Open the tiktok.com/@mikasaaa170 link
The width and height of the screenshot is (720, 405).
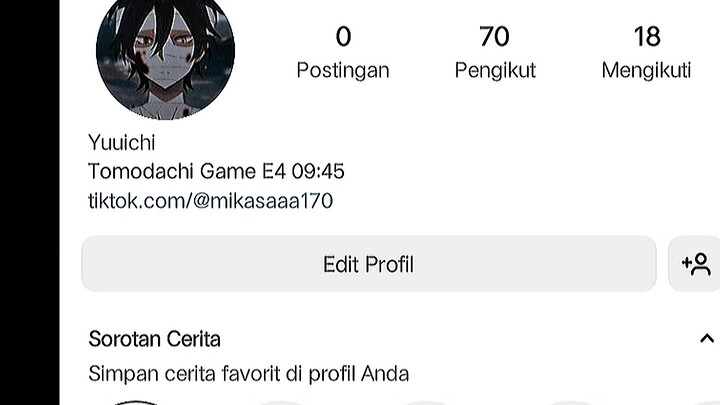pos(210,201)
